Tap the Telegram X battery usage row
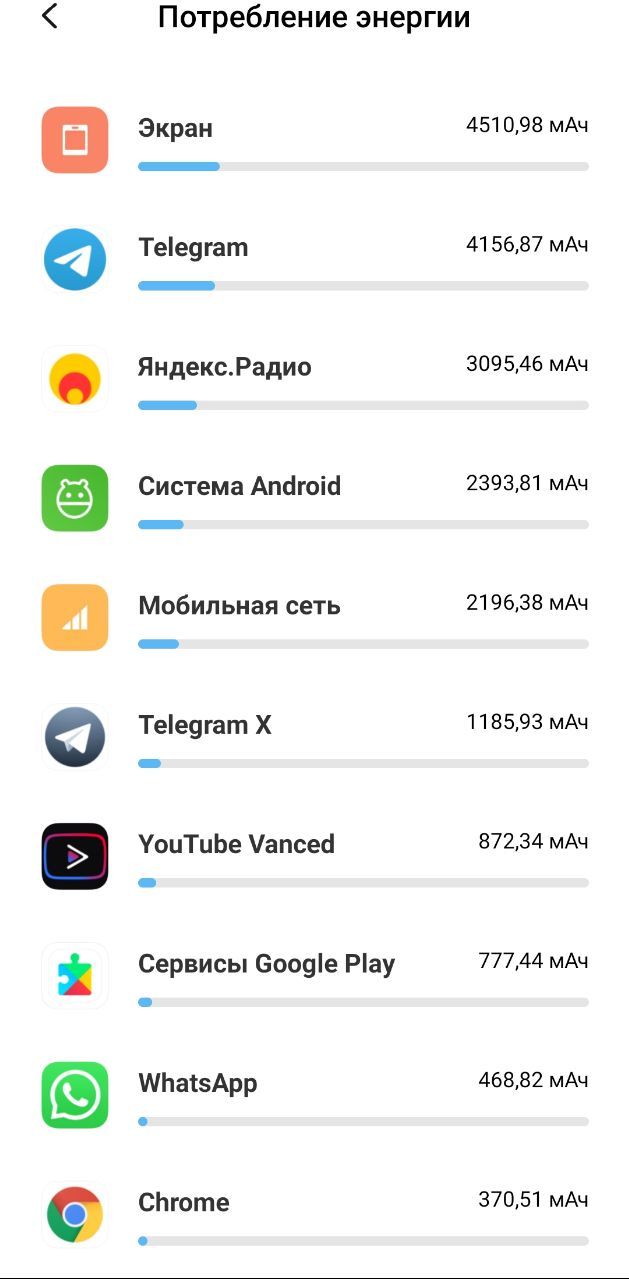629x1279 pixels. [314, 737]
